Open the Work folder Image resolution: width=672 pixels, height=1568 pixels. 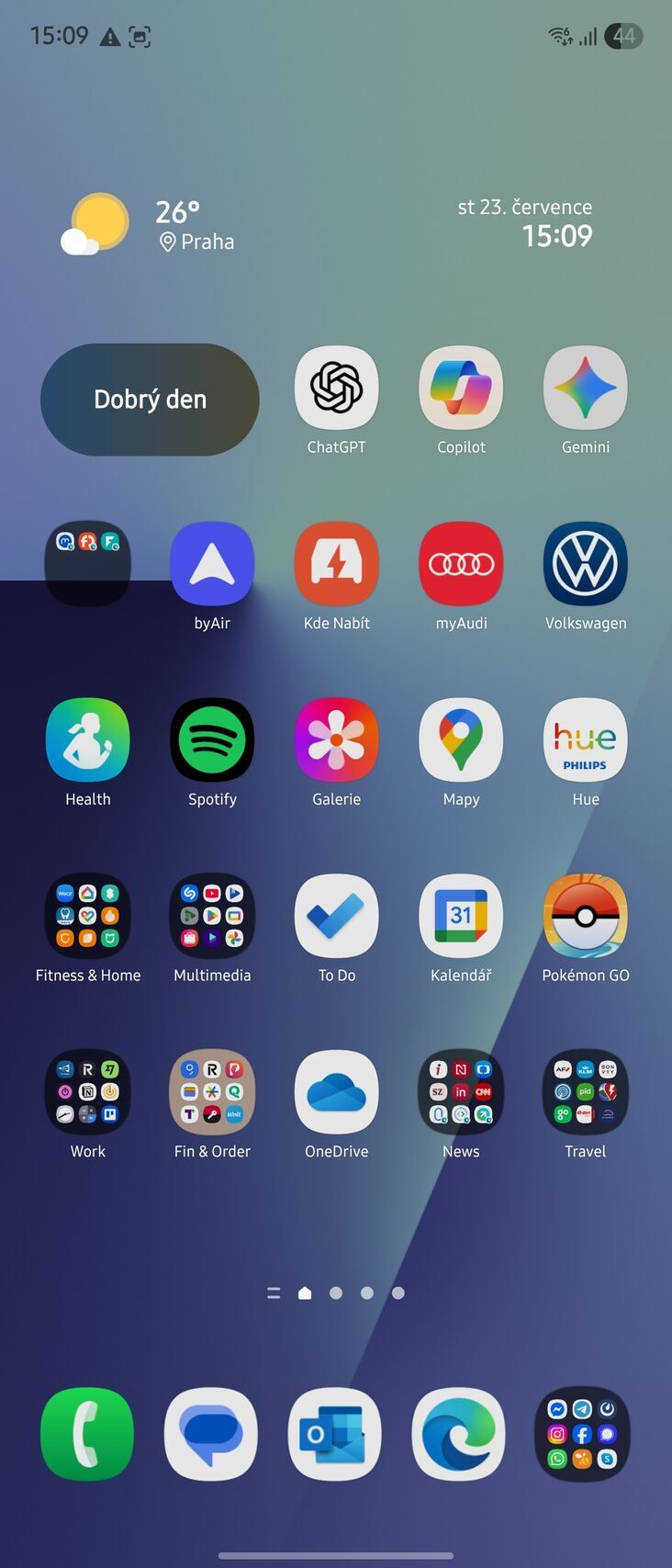87,1092
